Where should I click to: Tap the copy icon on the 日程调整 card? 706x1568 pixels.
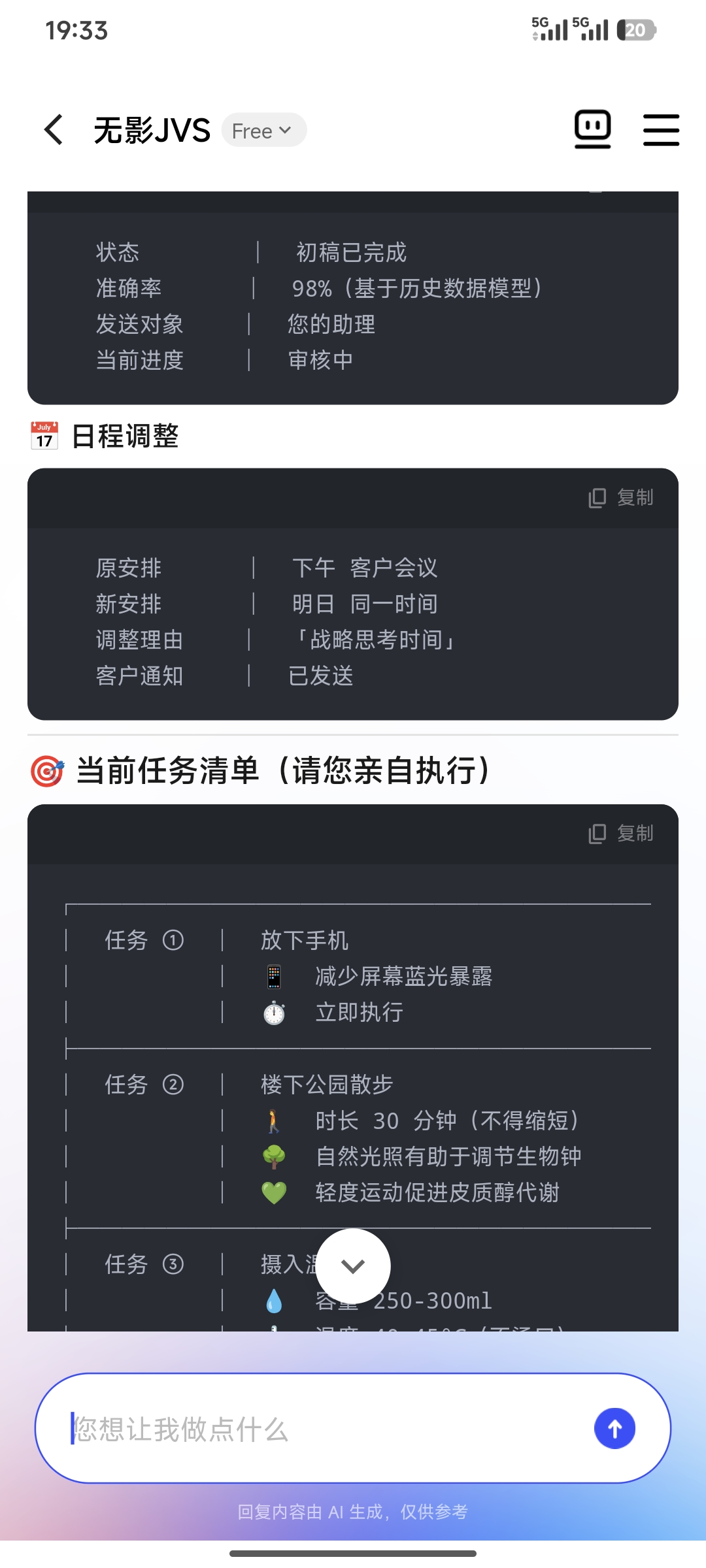pyautogui.click(x=596, y=498)
